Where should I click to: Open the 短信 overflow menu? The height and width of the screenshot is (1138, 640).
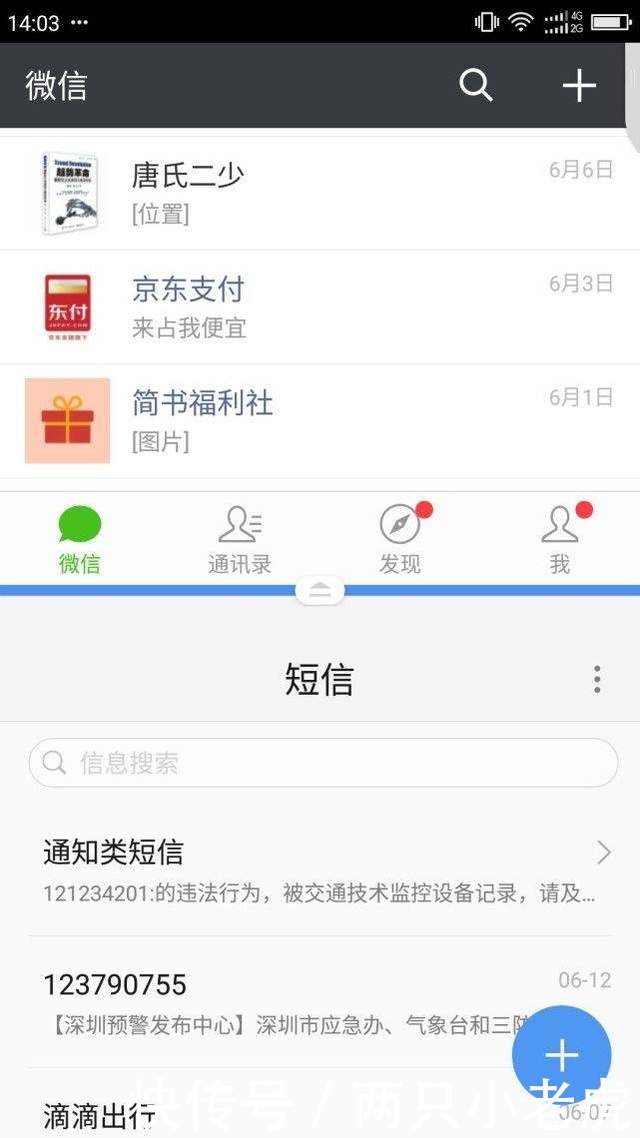point(597,680)
